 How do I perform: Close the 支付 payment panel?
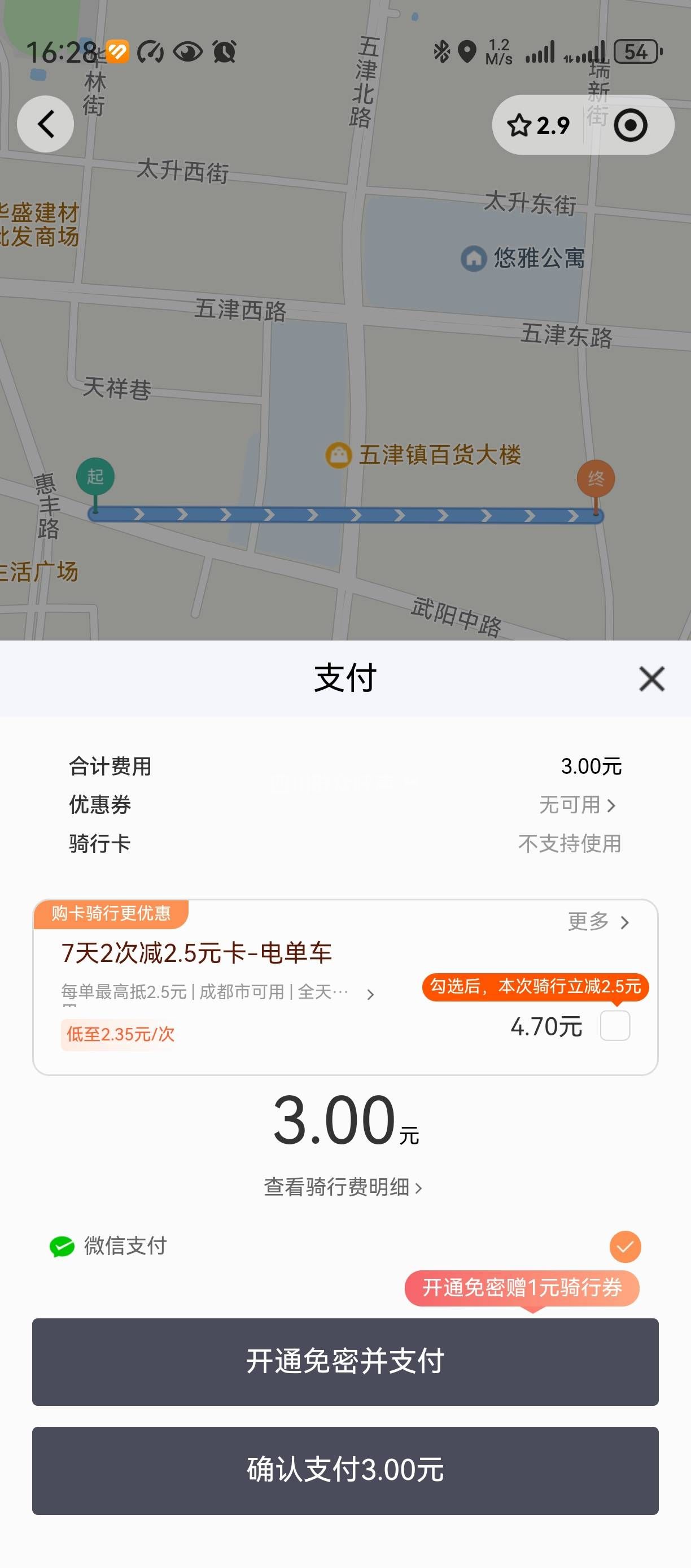click(x=651, y=678)
